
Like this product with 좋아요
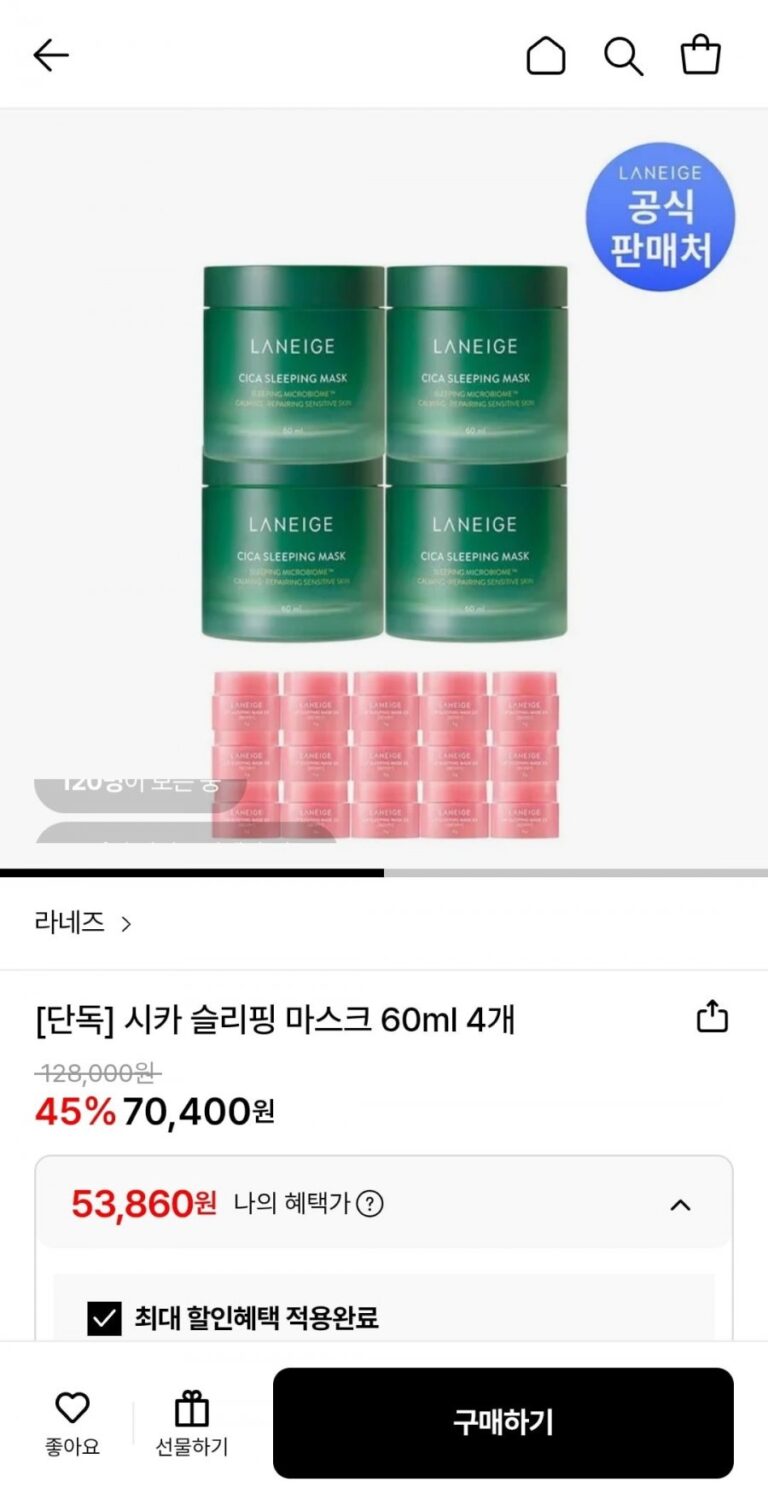pyautogui.click(x=72, y=1422)
